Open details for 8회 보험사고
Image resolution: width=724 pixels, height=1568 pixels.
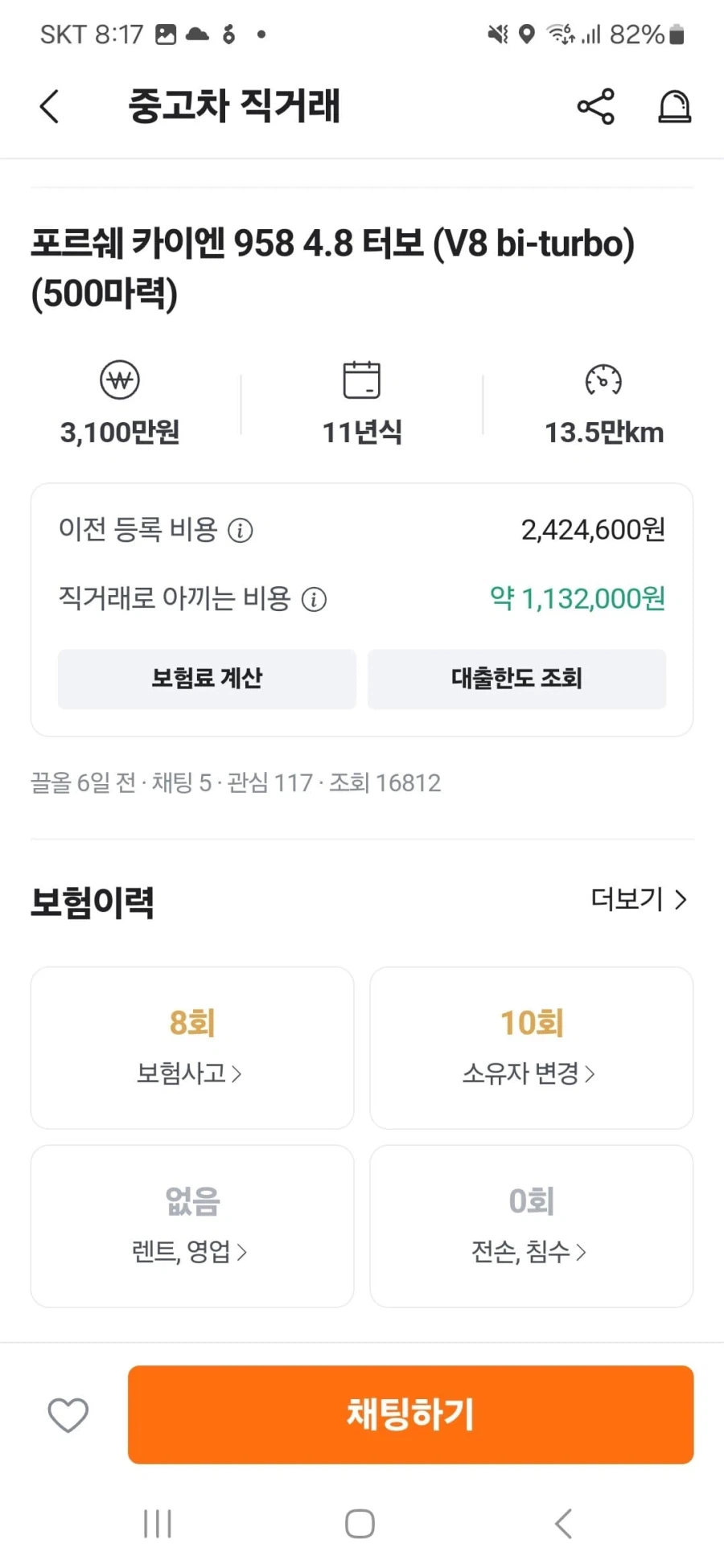[x=191, y=1047]
